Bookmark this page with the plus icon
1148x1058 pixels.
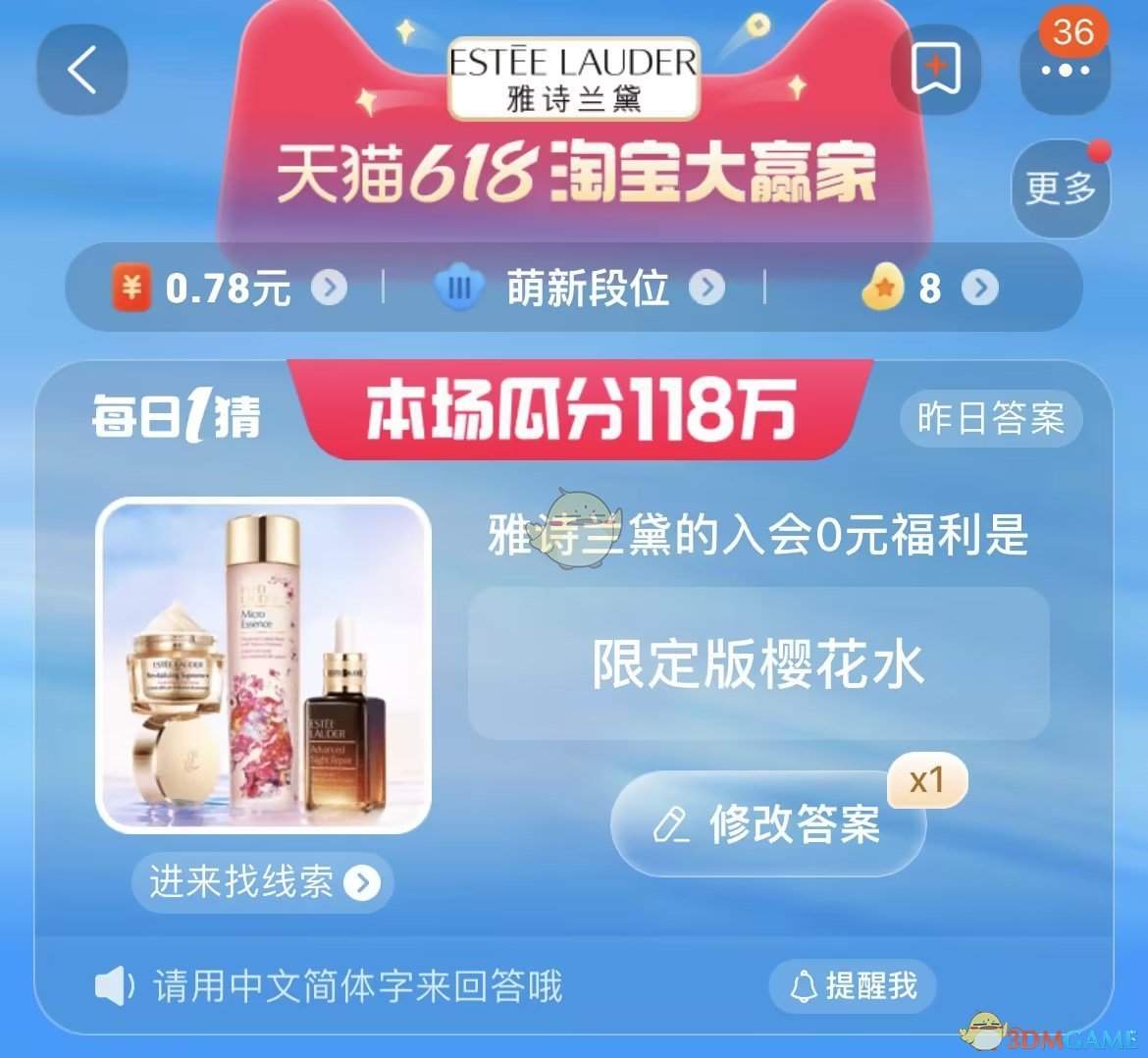[x=935, y=71]
